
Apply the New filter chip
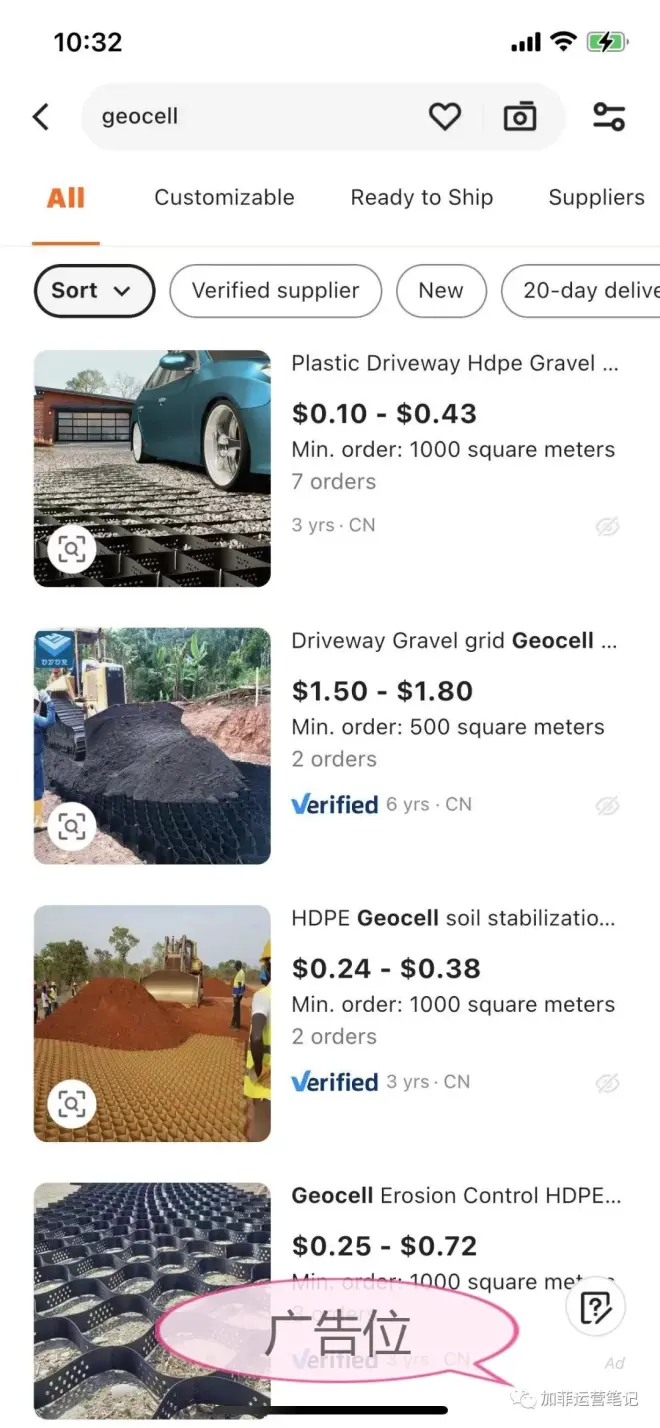(441, 291)
